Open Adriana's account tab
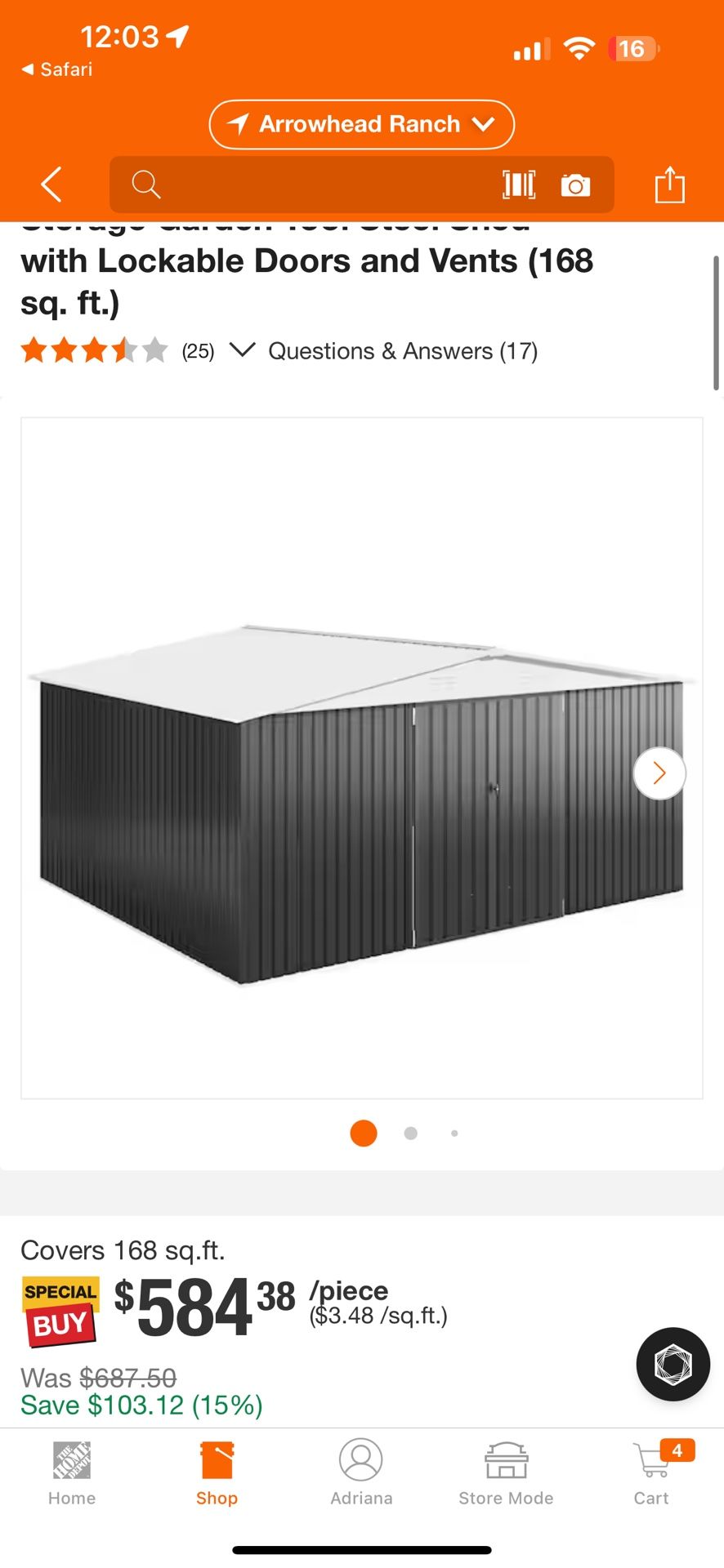Screen dimensions: 724x1568 [x=361, y=1473]
